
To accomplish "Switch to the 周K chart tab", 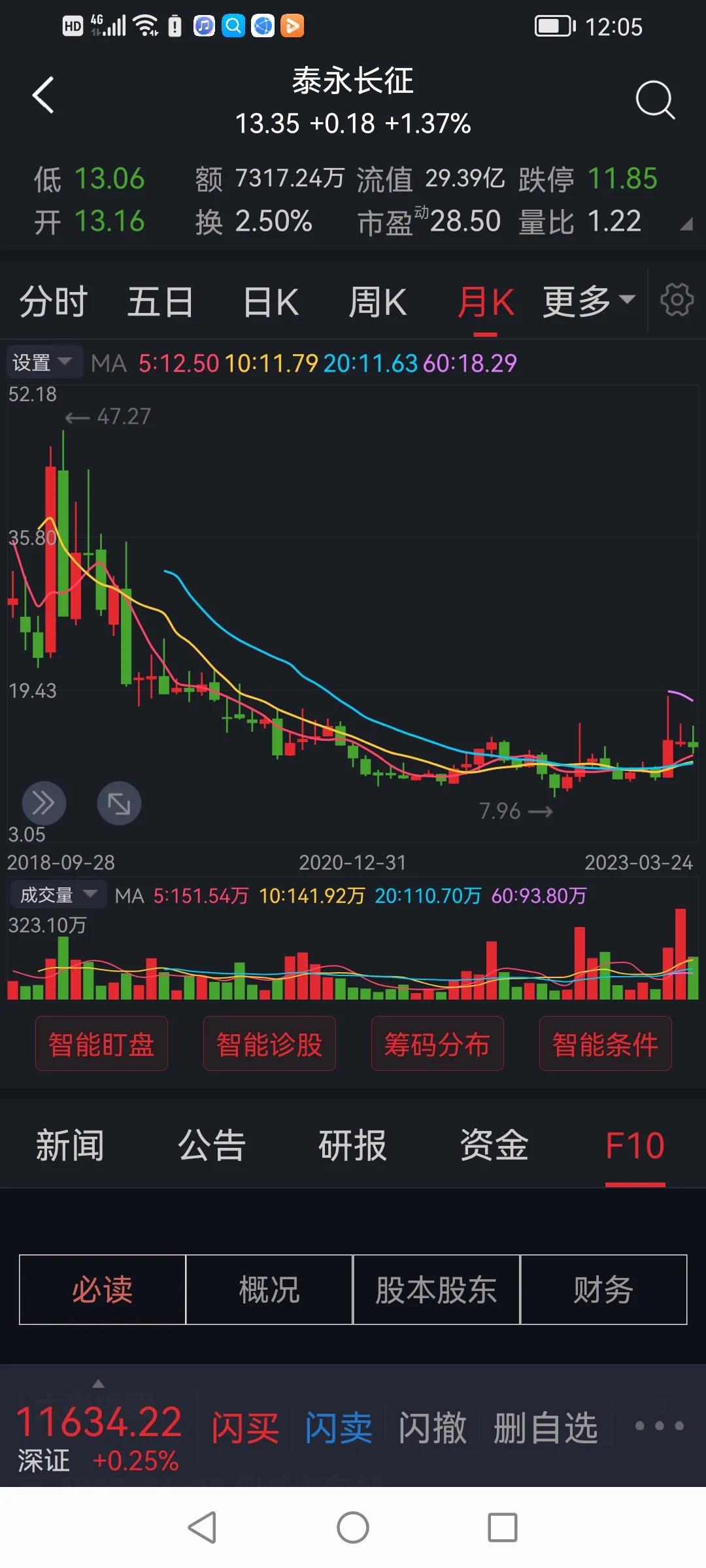I will (x=379, y=301).
